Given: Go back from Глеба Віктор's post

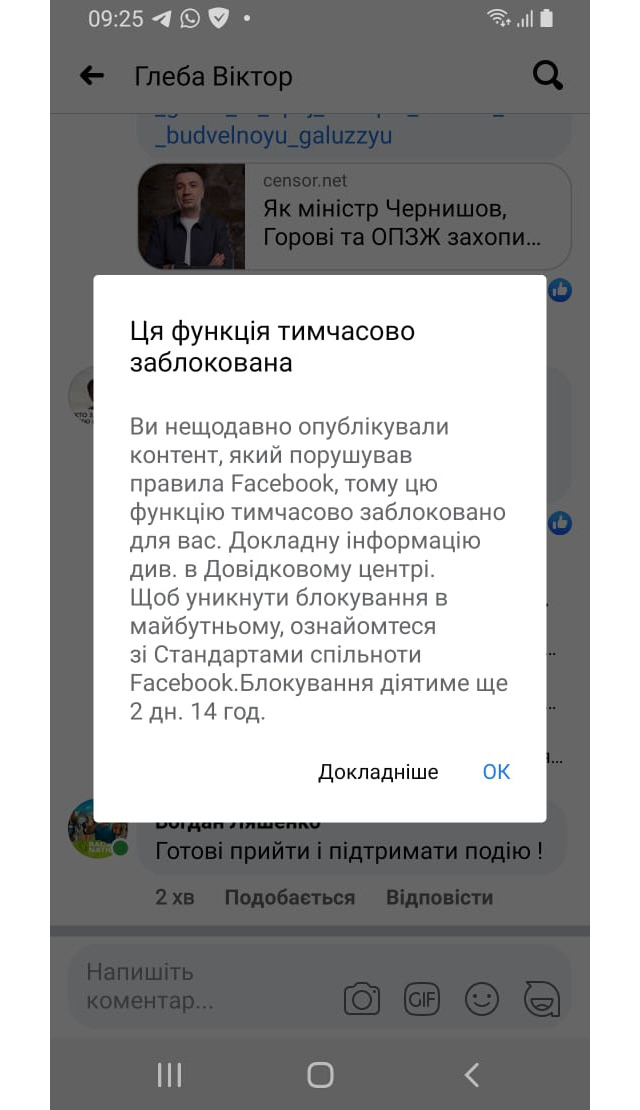Looking at the screenshot, I should pos(92,76).
